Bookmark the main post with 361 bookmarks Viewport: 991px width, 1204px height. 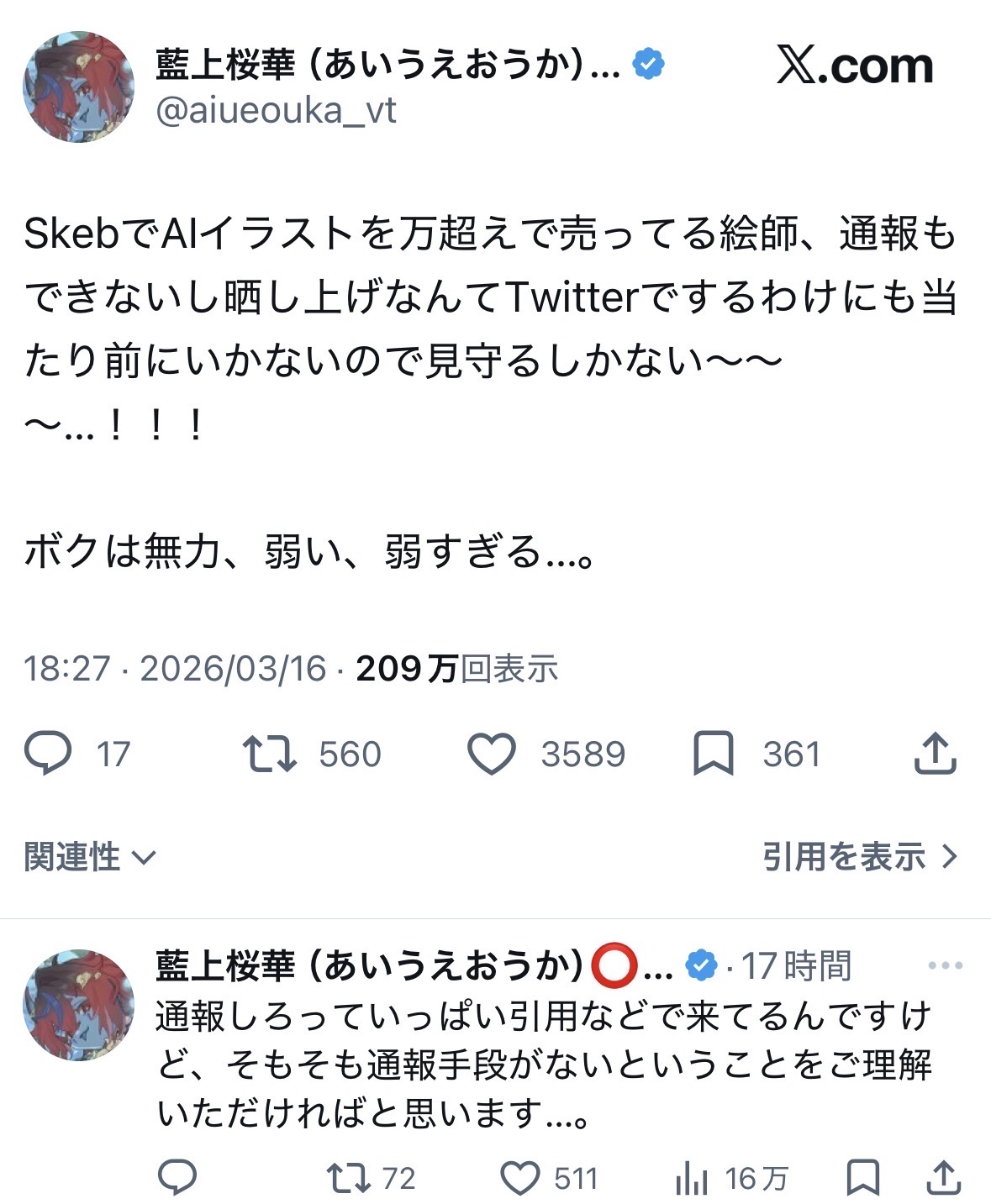coord(713,753)
